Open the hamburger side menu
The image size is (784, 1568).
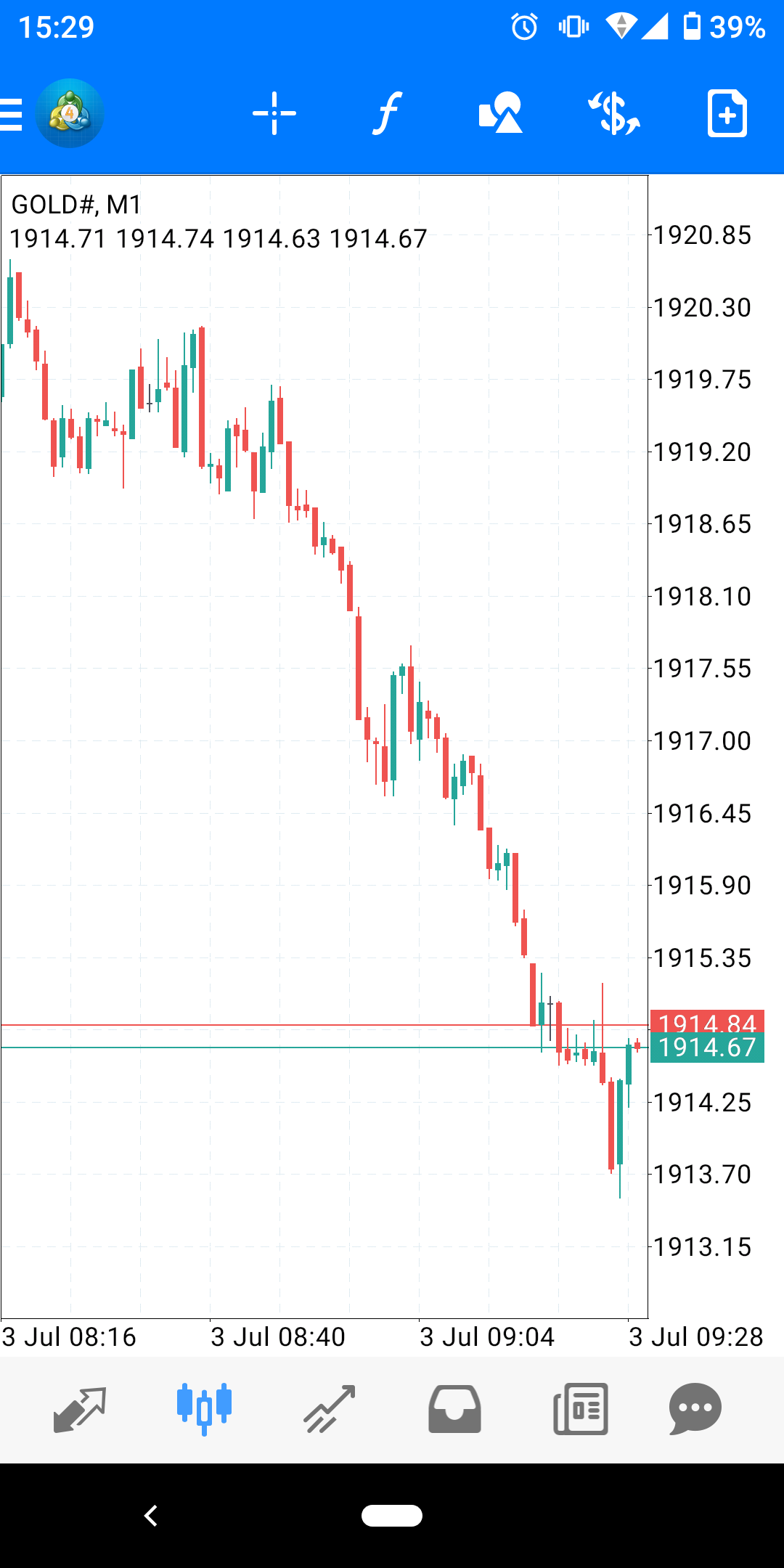pos(12,114)
